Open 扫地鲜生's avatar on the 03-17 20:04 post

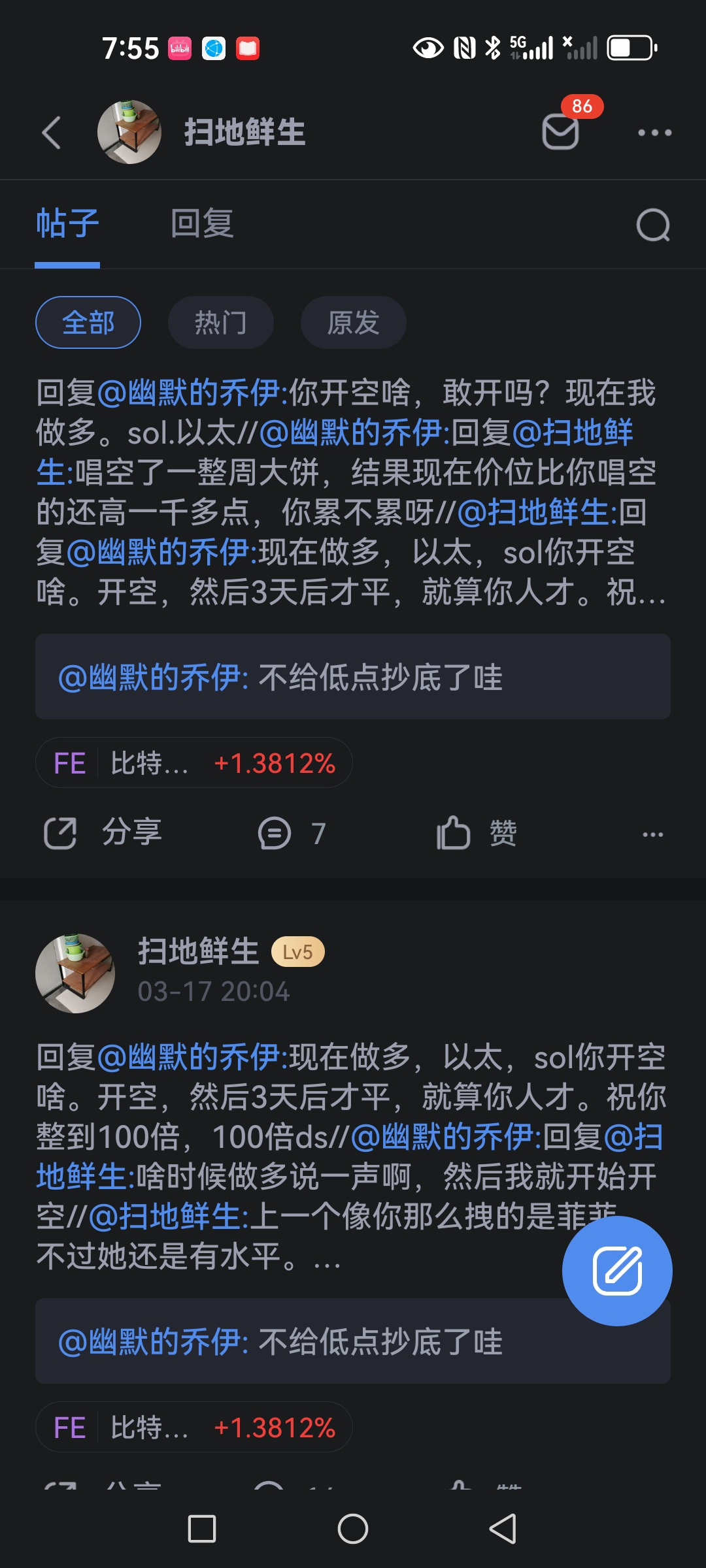(x=75, y=973)
